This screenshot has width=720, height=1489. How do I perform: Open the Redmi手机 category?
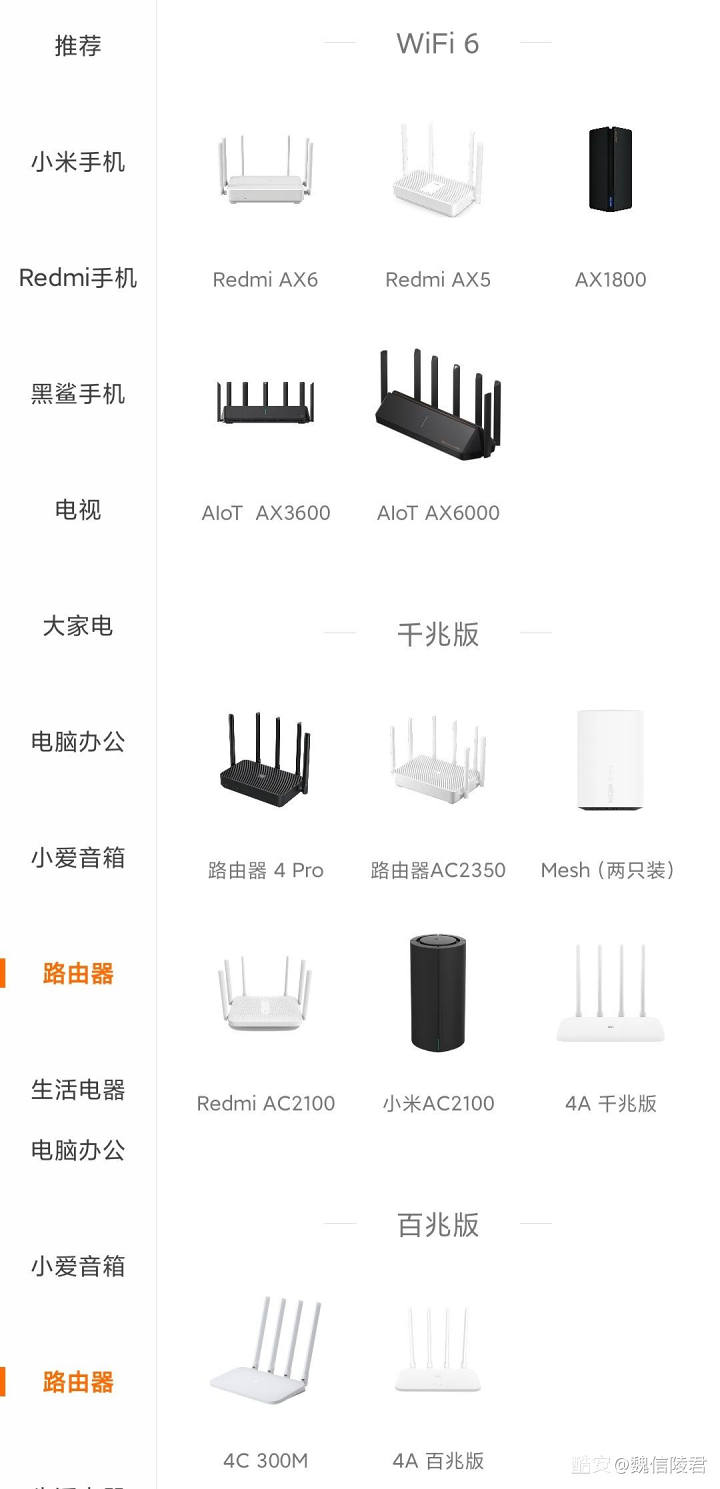[x=78, y=278]
